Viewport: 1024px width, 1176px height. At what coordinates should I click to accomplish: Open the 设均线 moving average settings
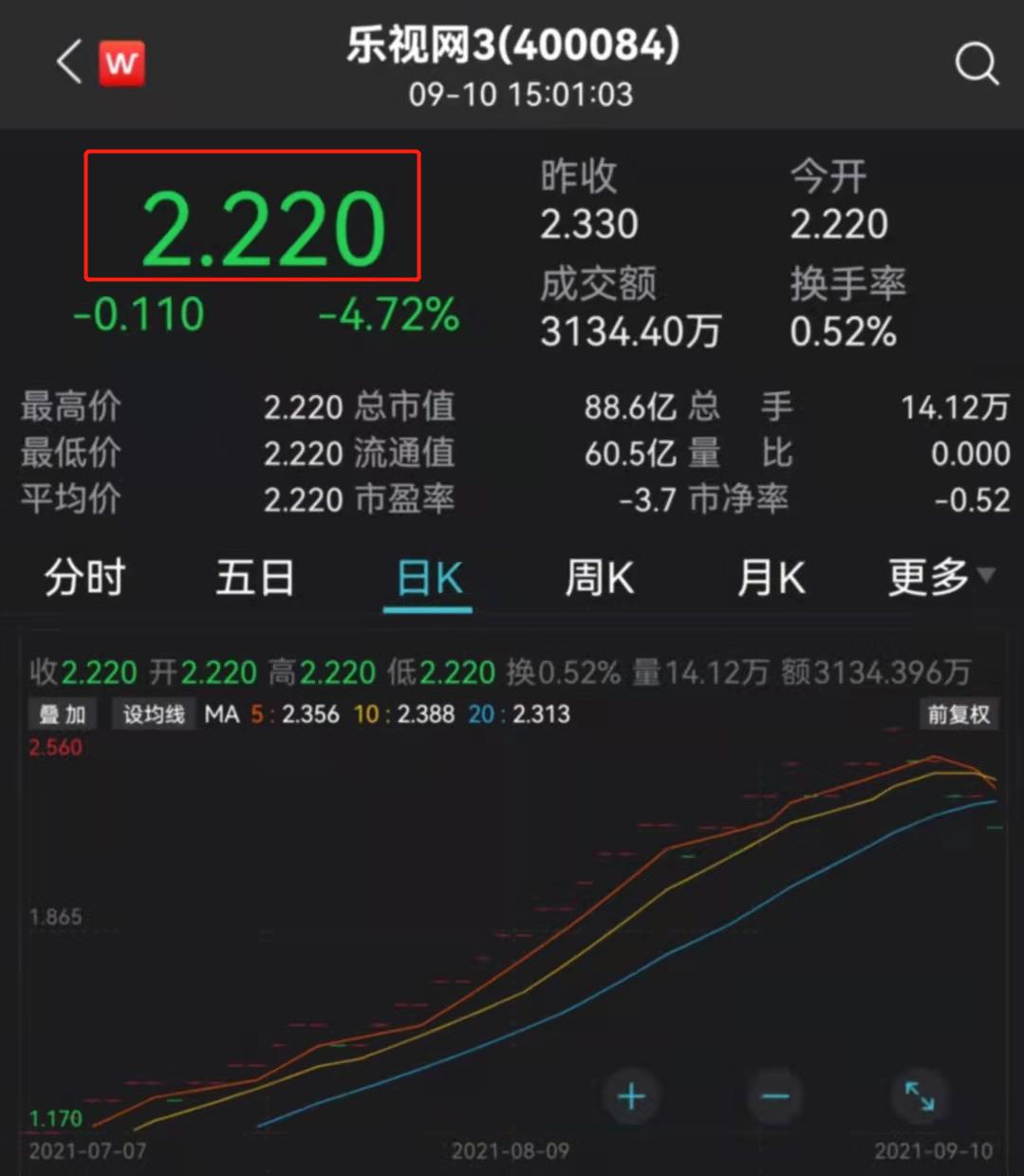pos(154,714)
